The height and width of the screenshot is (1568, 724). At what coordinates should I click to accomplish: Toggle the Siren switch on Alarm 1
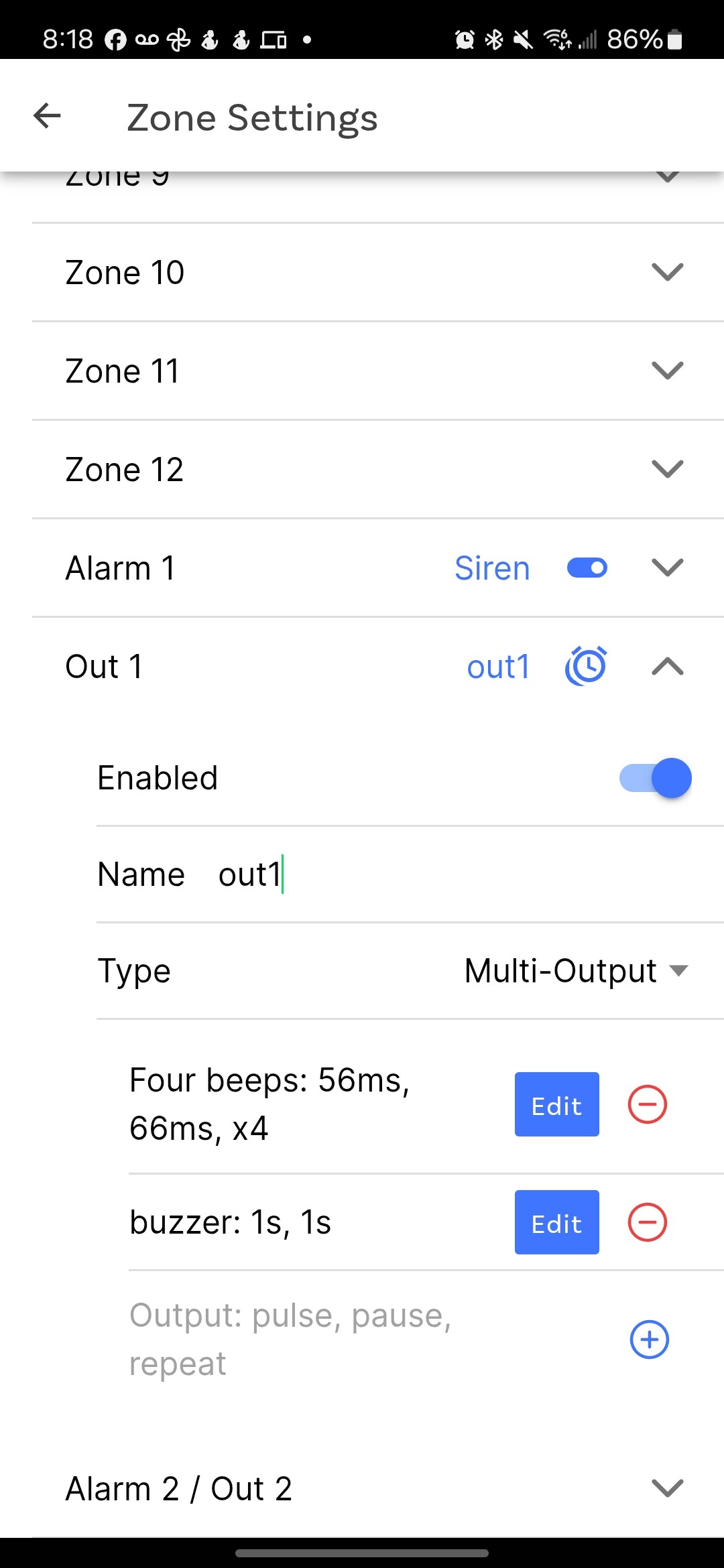click(587, 568)
